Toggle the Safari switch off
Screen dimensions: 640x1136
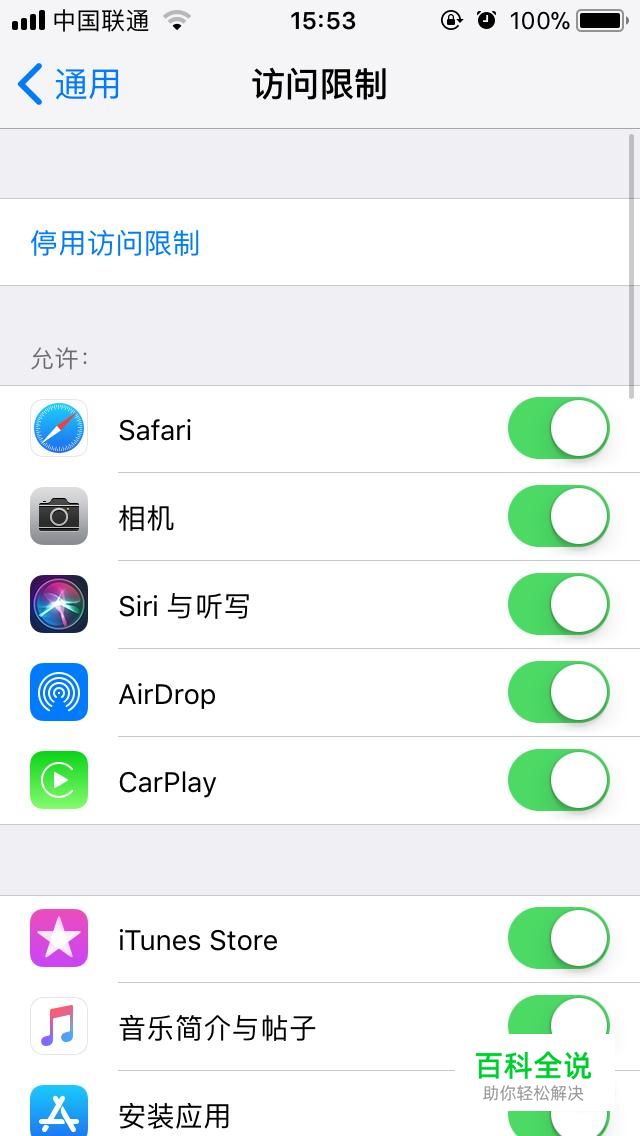tap(559, 428)
